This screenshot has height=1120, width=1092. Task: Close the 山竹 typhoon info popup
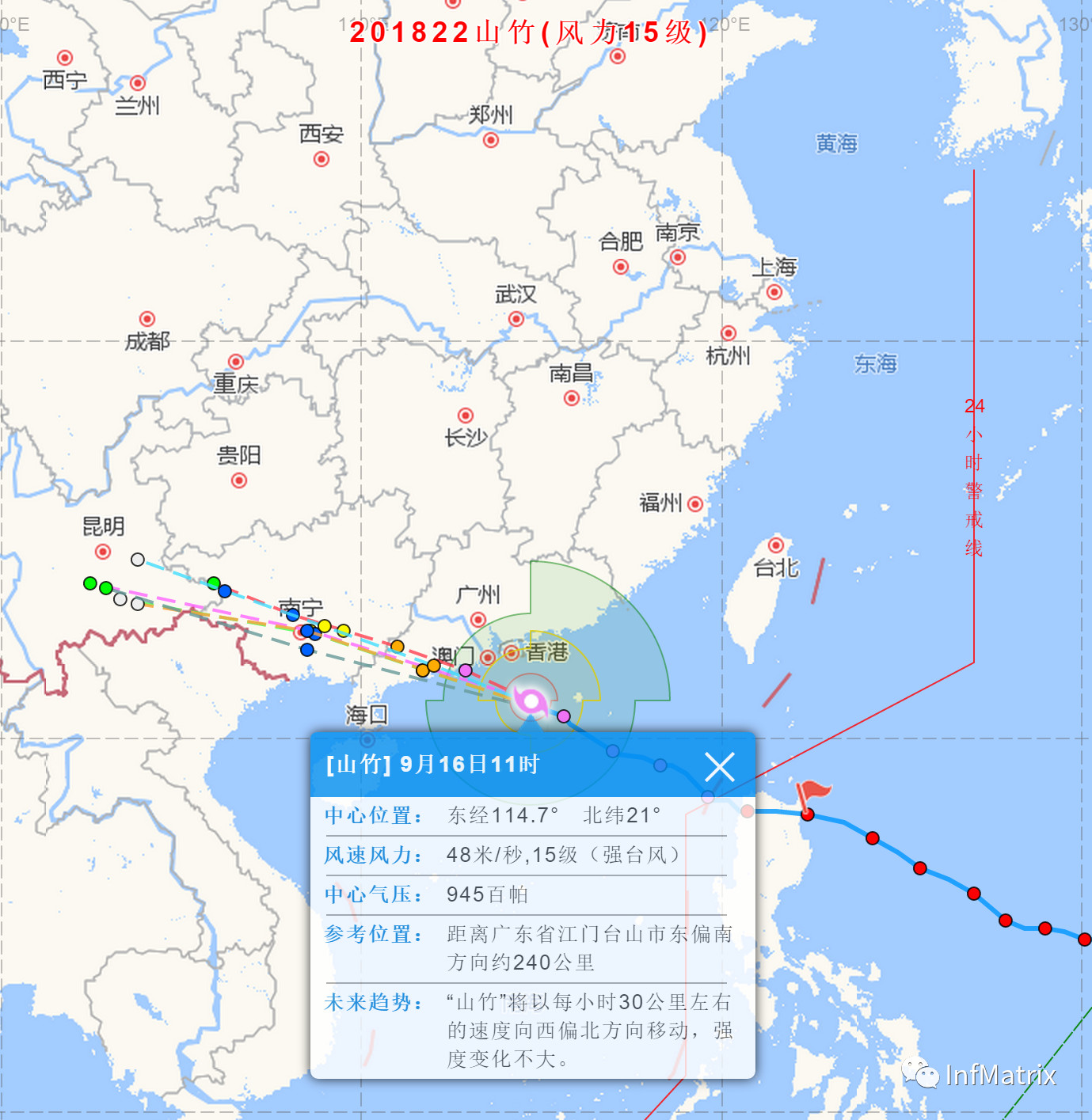click(719, 766)
